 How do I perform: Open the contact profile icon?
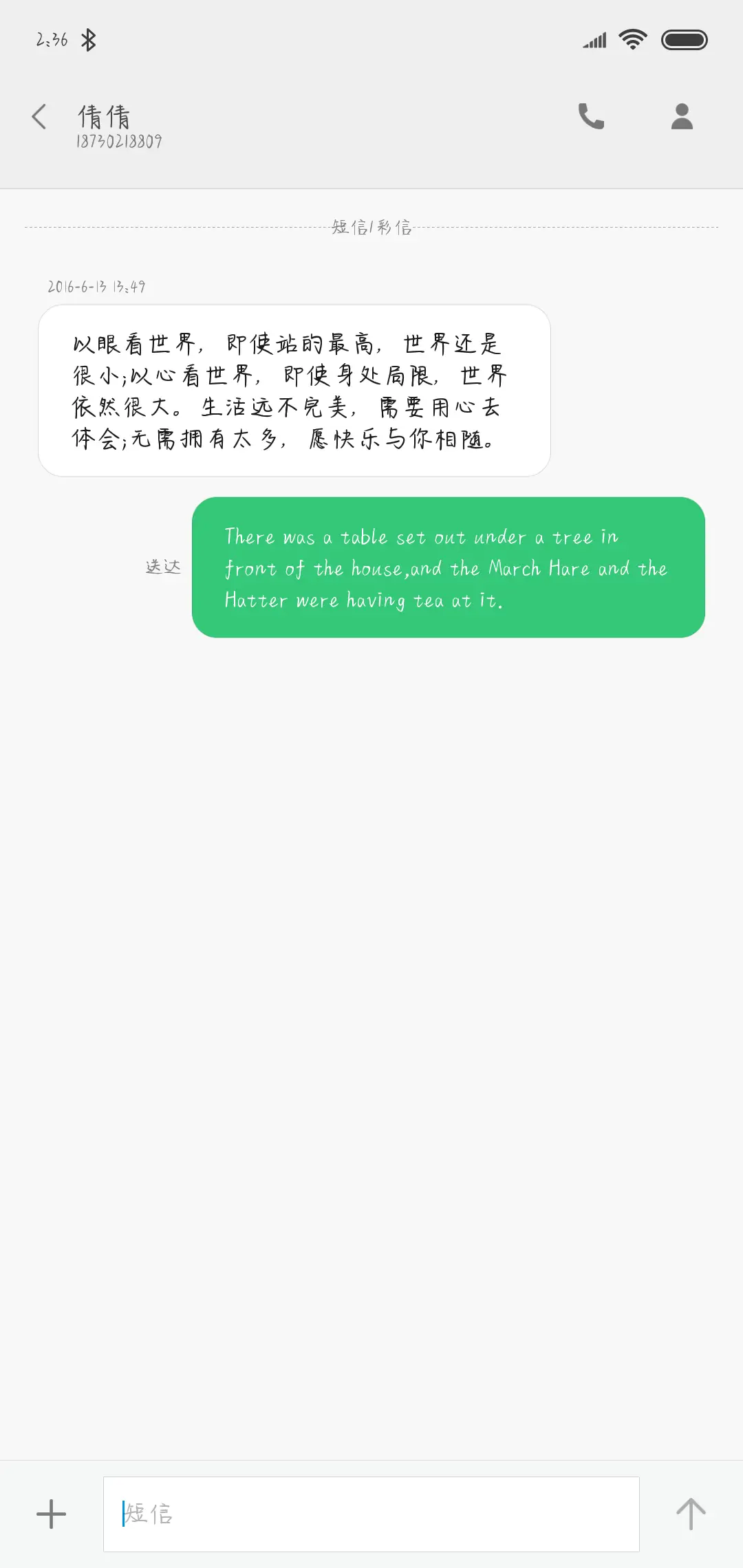tap(682, 117)
